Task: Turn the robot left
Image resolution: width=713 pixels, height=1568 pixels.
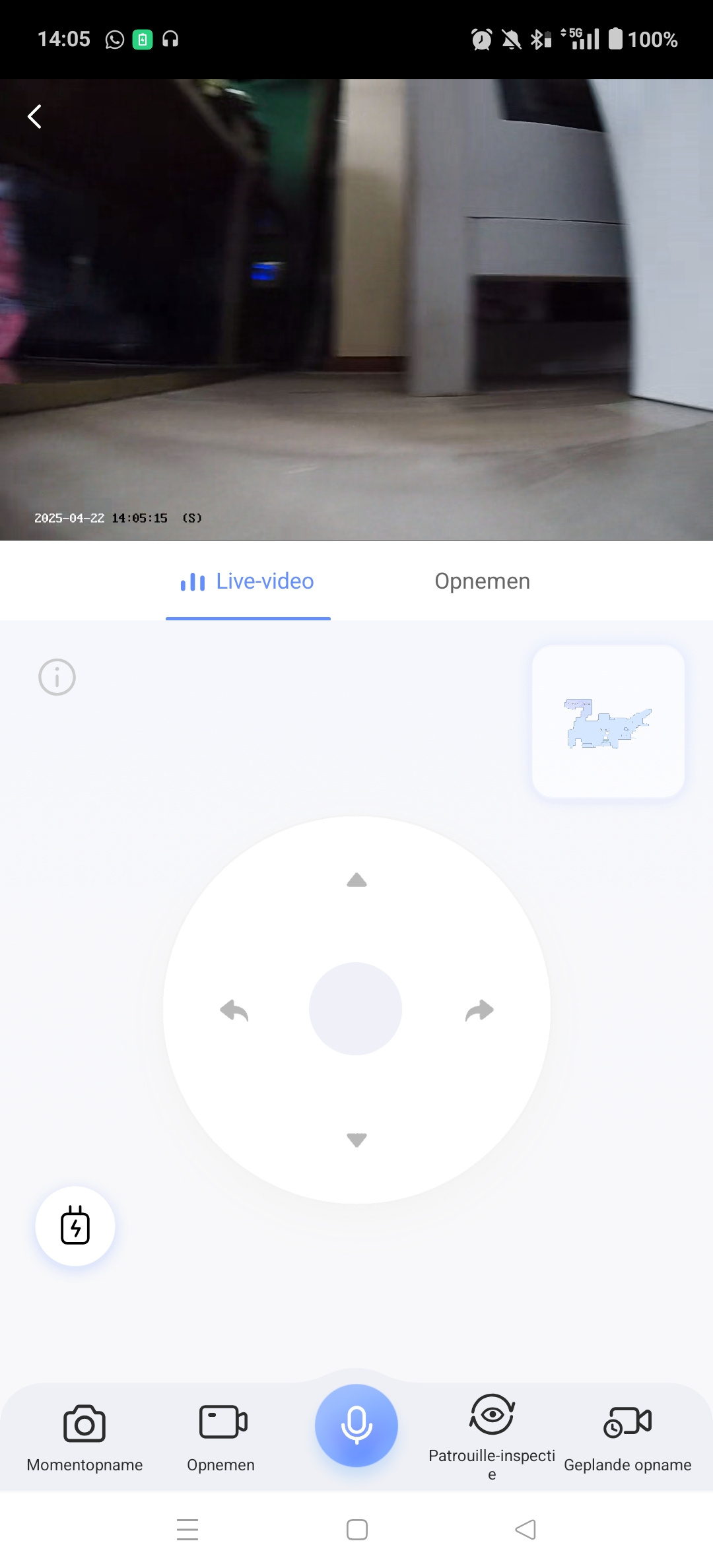Action: [x=234, y=1010]
